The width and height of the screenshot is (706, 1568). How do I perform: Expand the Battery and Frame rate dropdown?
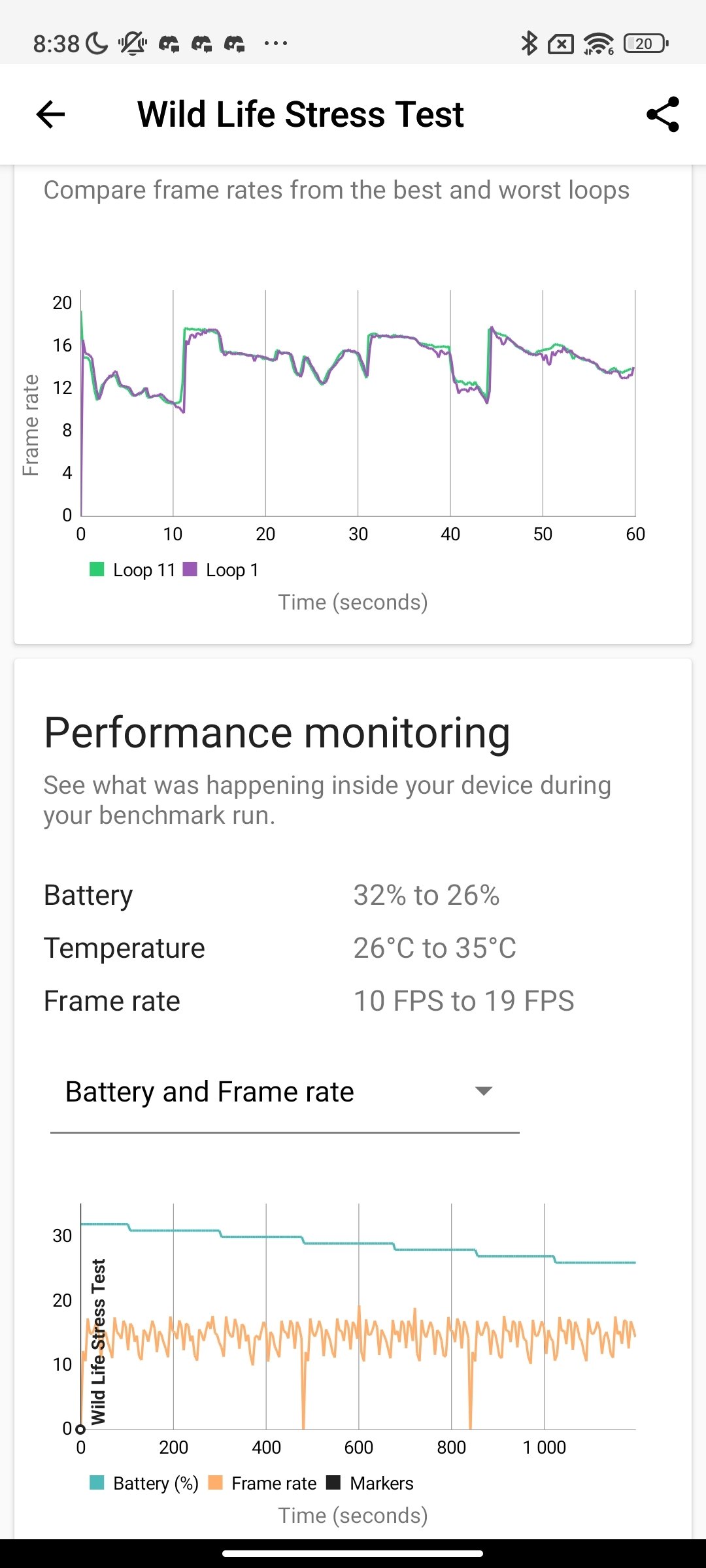[285, 1092]
